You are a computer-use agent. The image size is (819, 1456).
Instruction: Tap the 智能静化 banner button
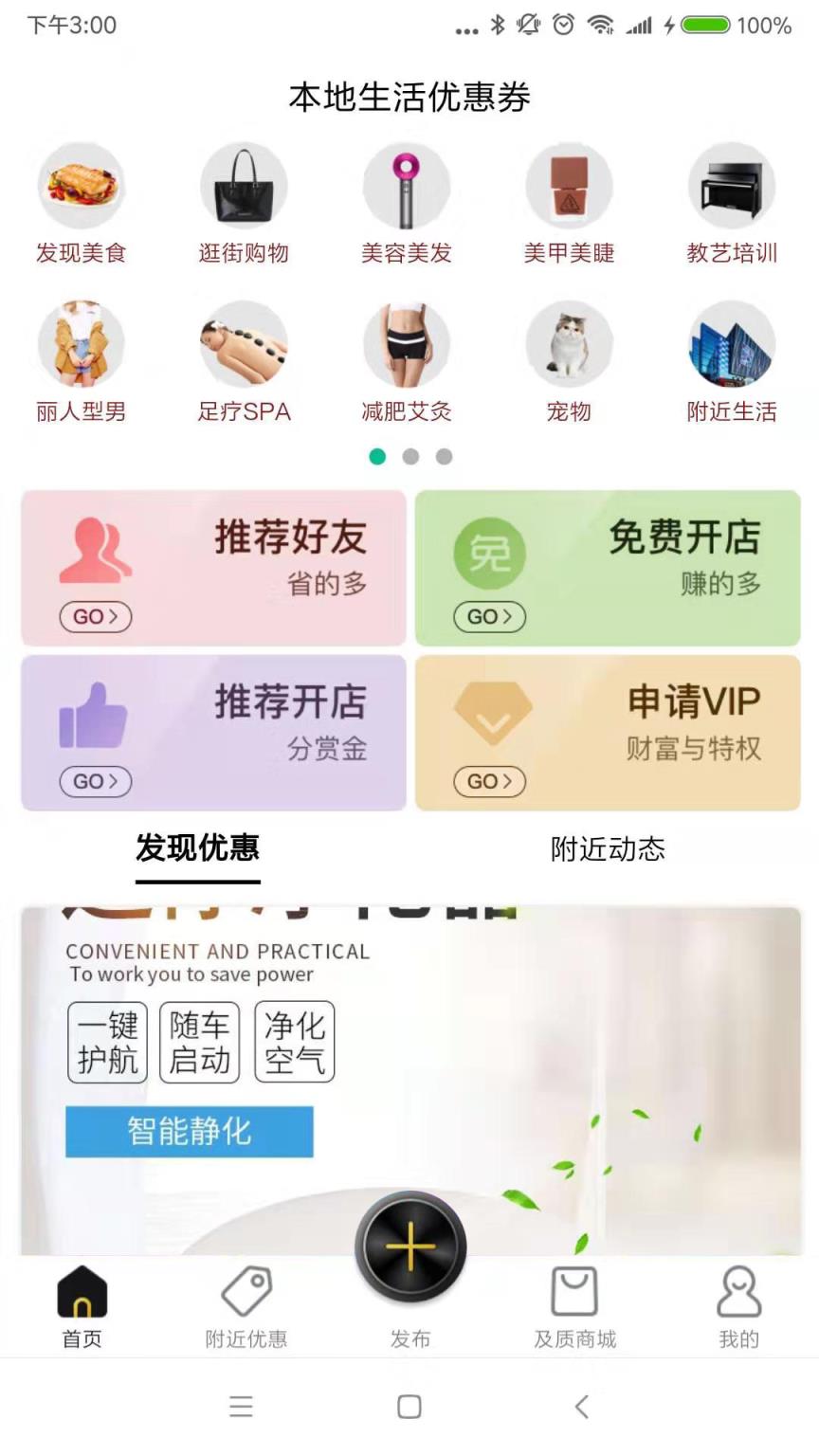(x=189, y=1130)
